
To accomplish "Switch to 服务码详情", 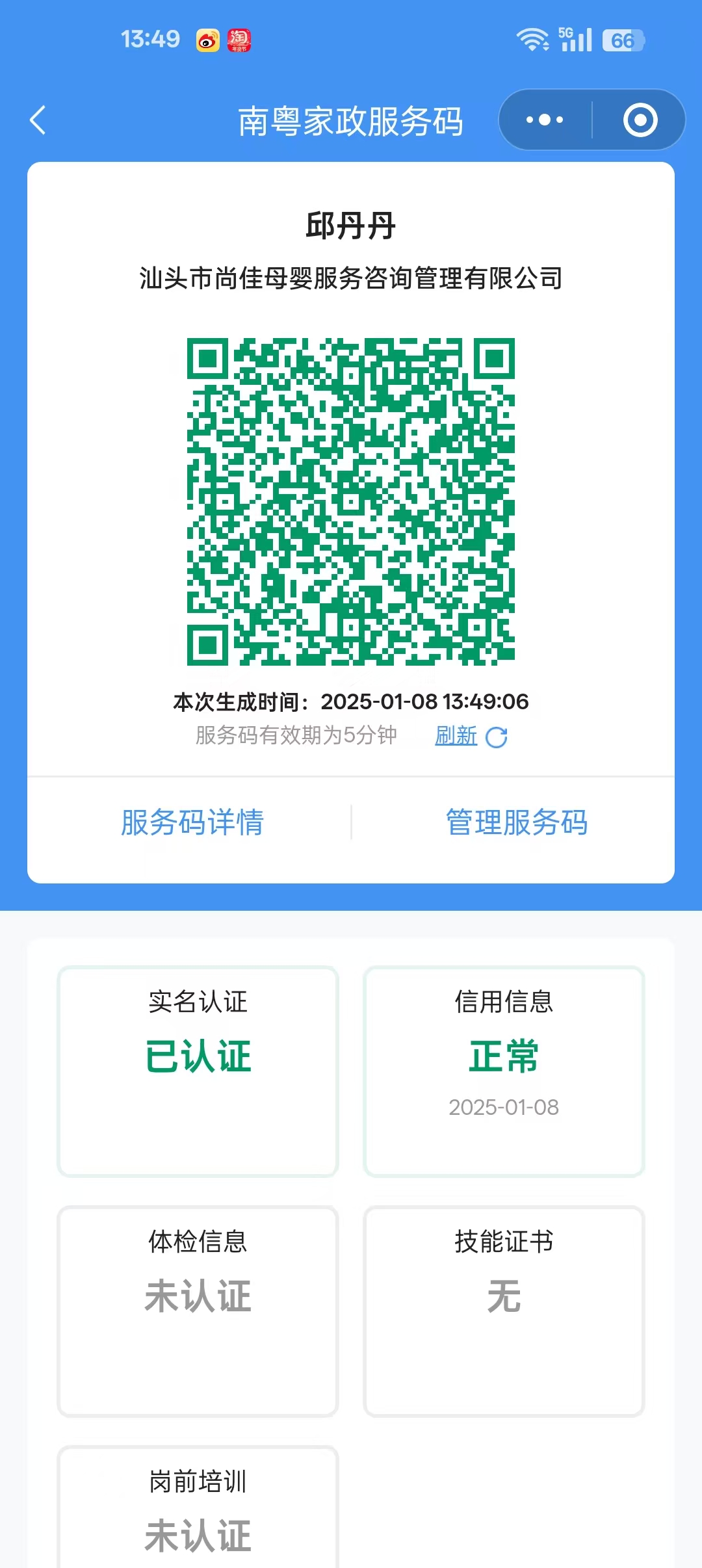I will click(192, 822).
